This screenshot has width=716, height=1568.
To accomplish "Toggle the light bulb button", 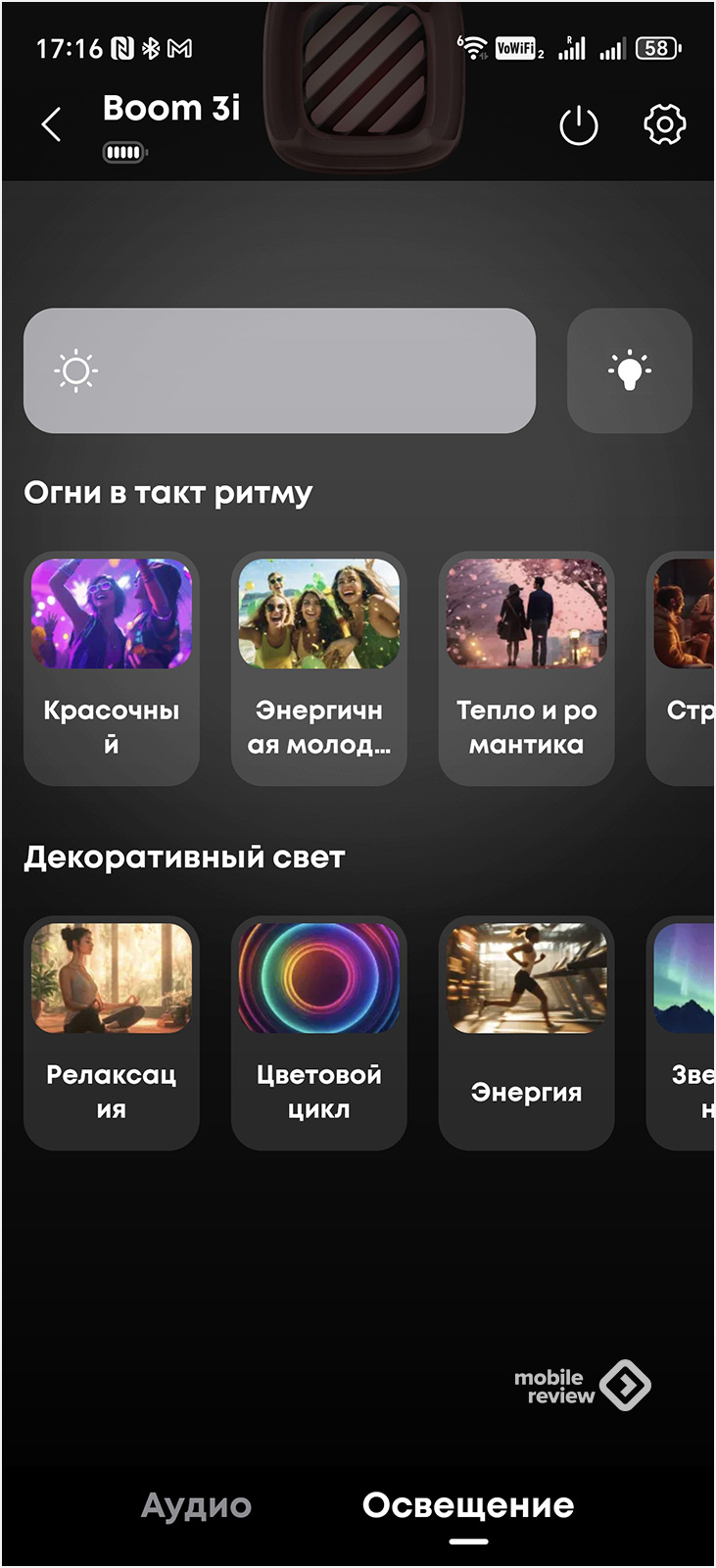I will [630, 370].
